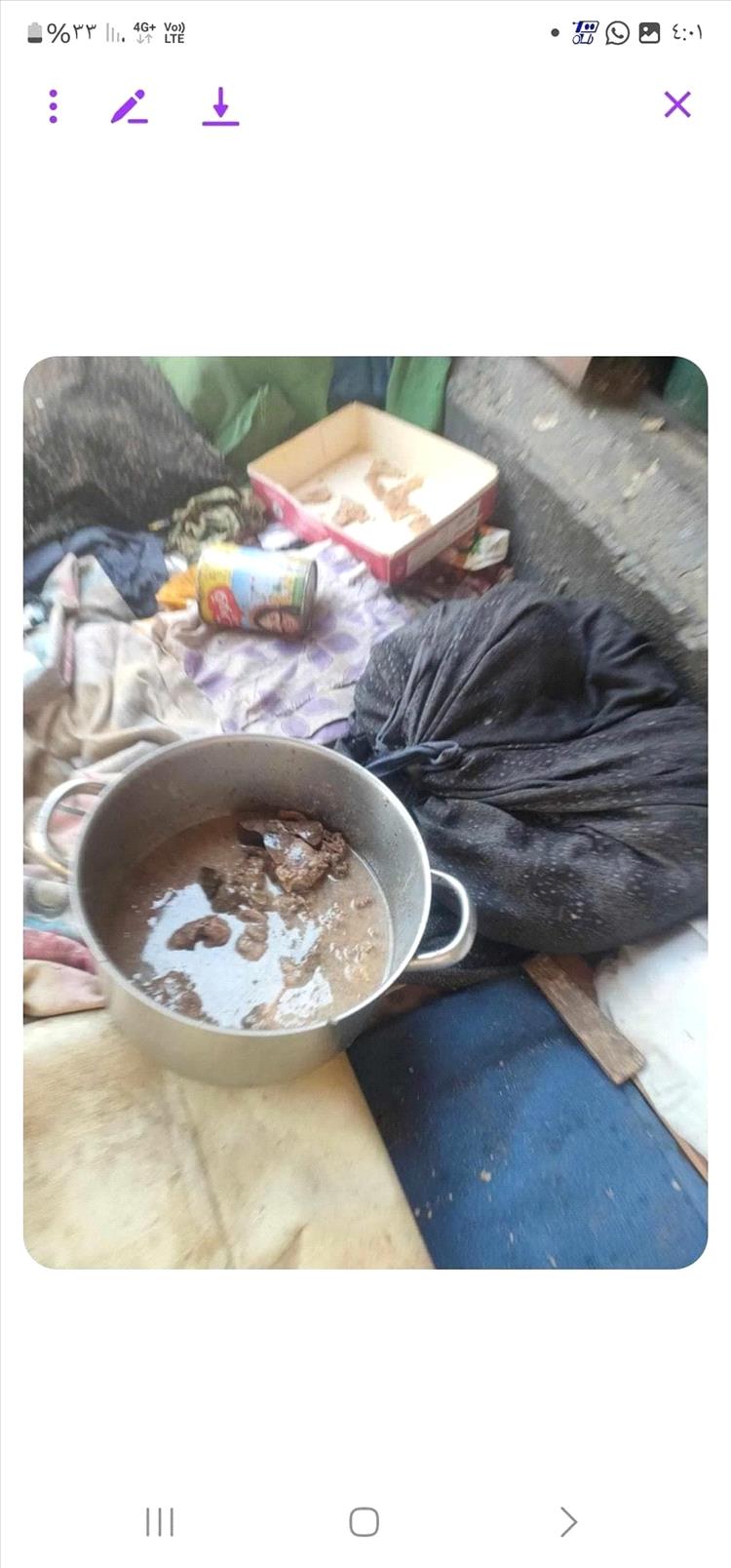Go back using the navigation bar arrow
The width and height of the screenshot is (731, 1568).
coord(568,1521)
